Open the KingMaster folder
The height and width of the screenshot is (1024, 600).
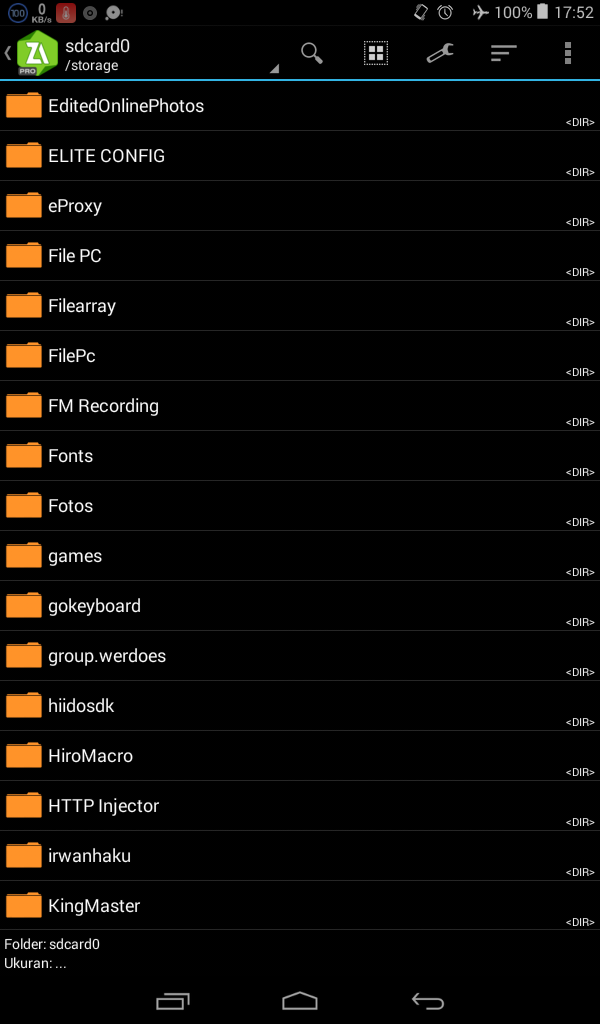(x=94, y=906)
